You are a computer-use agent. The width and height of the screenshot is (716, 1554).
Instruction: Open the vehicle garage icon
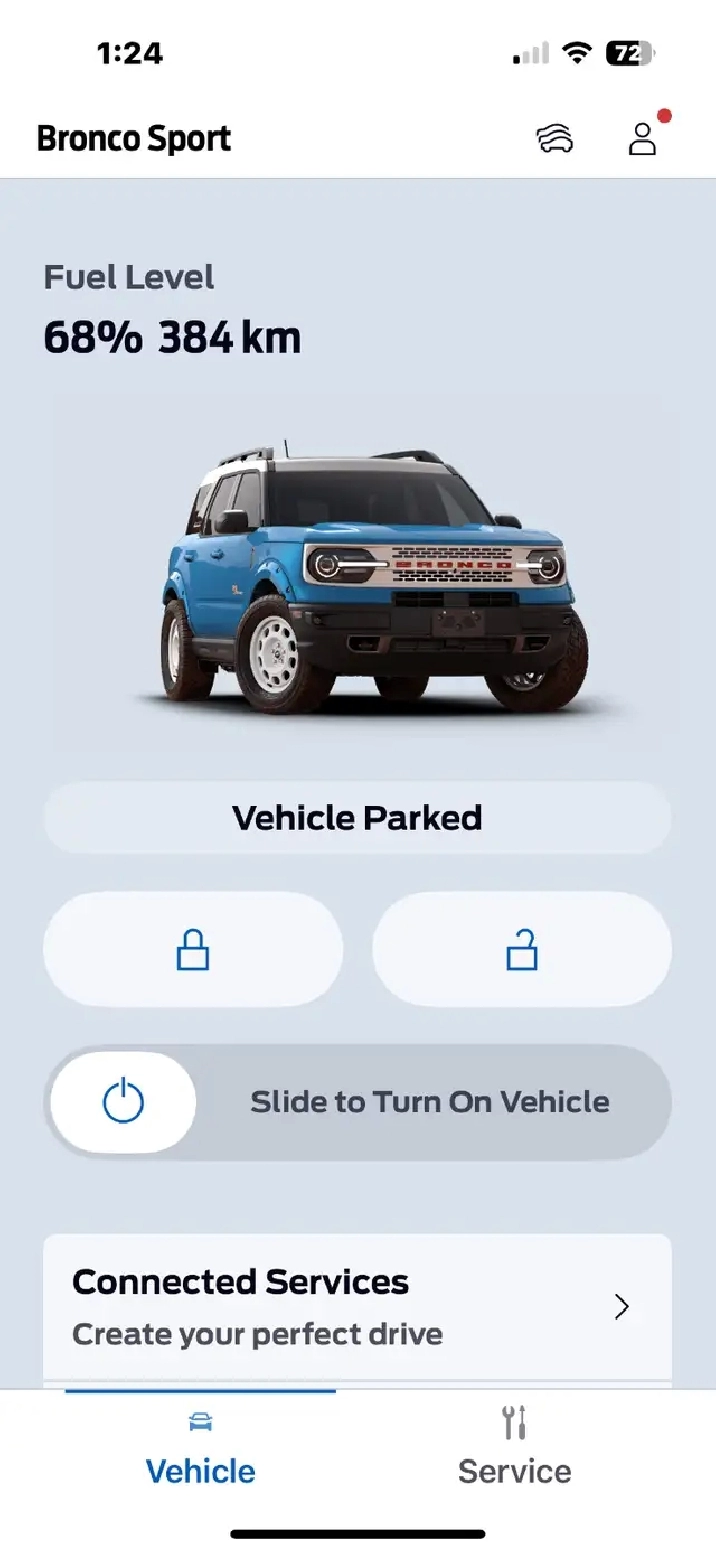point(555,140)
